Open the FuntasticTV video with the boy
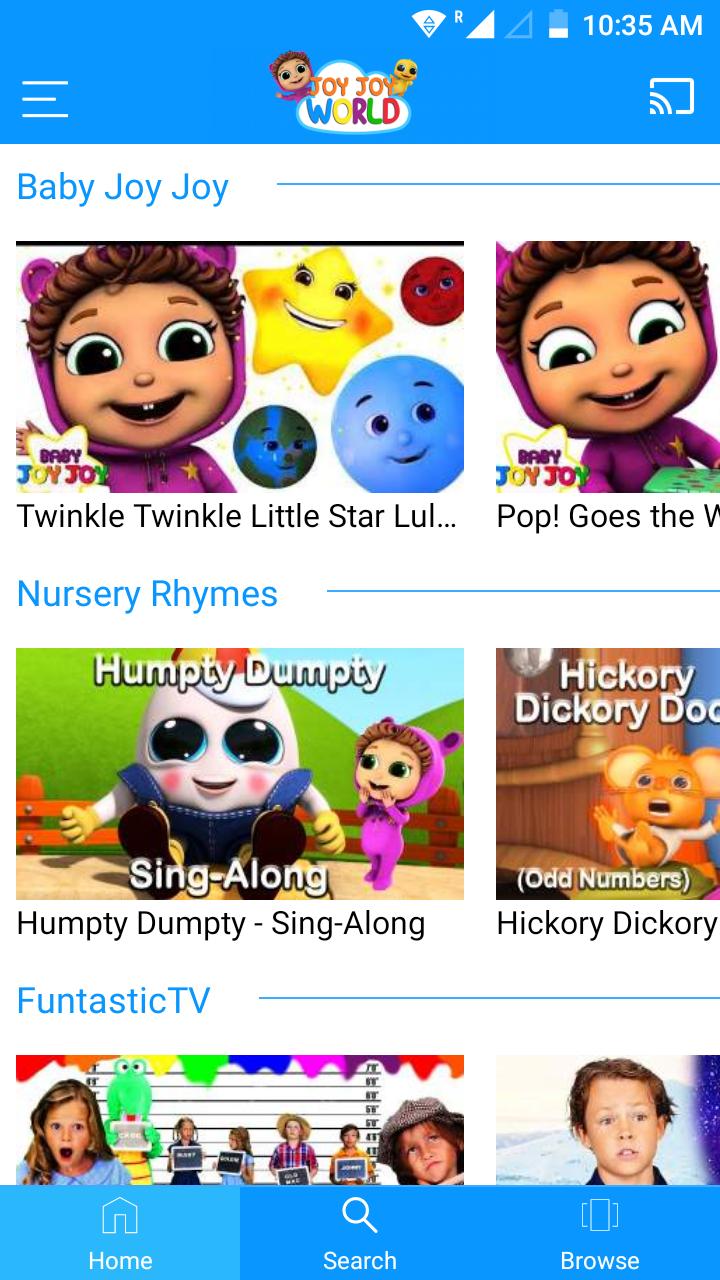The height and width of the screenshot is (1280, 720). [x=608, y=1120]
